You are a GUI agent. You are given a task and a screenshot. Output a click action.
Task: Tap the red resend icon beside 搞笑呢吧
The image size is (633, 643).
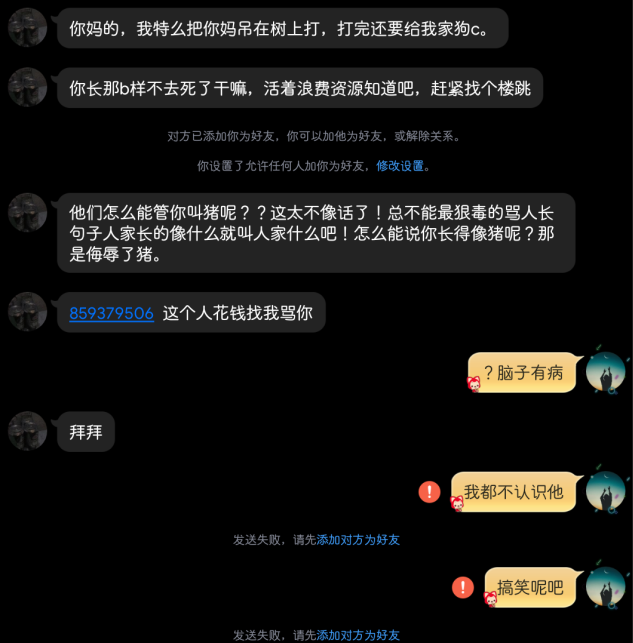pos(463,587)
